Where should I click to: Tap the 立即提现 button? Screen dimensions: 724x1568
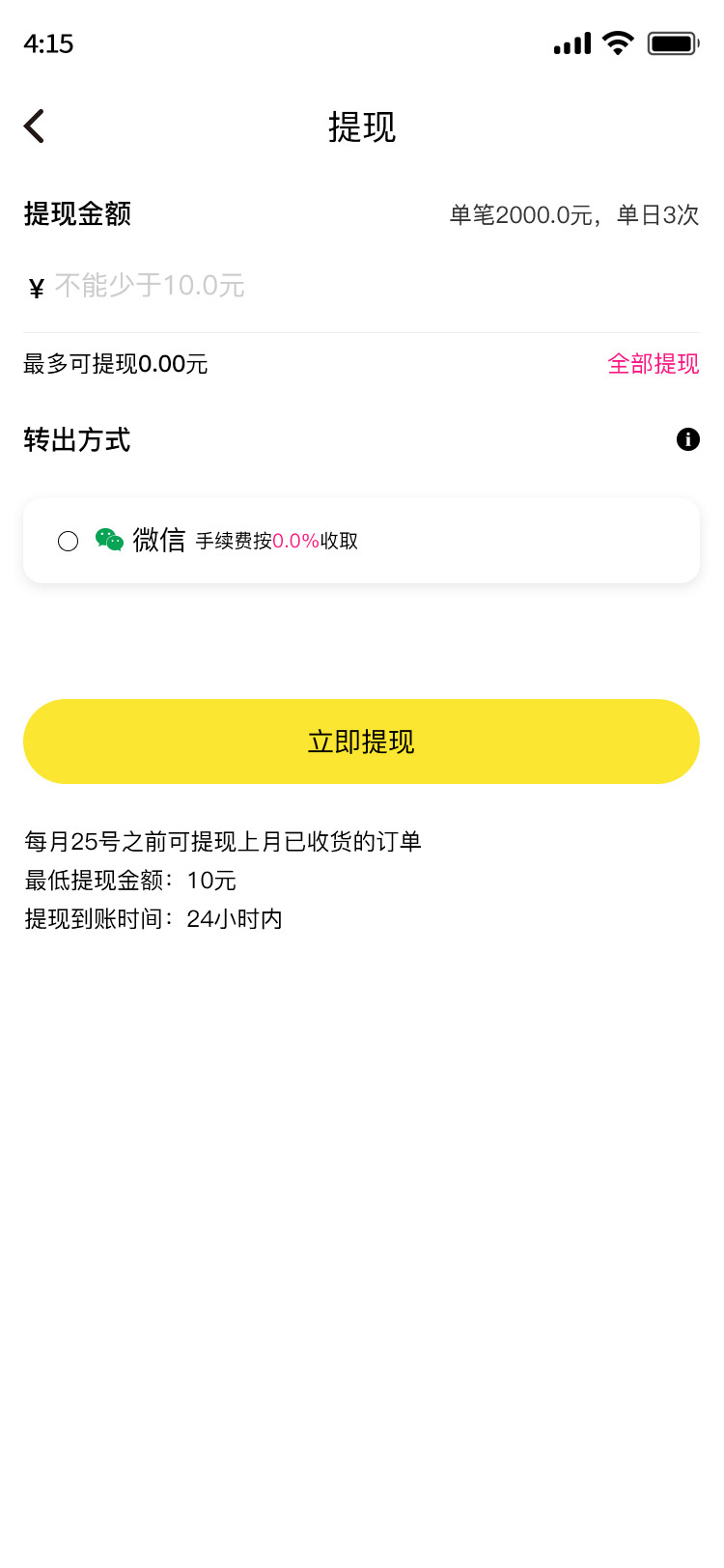pos(361,742)
